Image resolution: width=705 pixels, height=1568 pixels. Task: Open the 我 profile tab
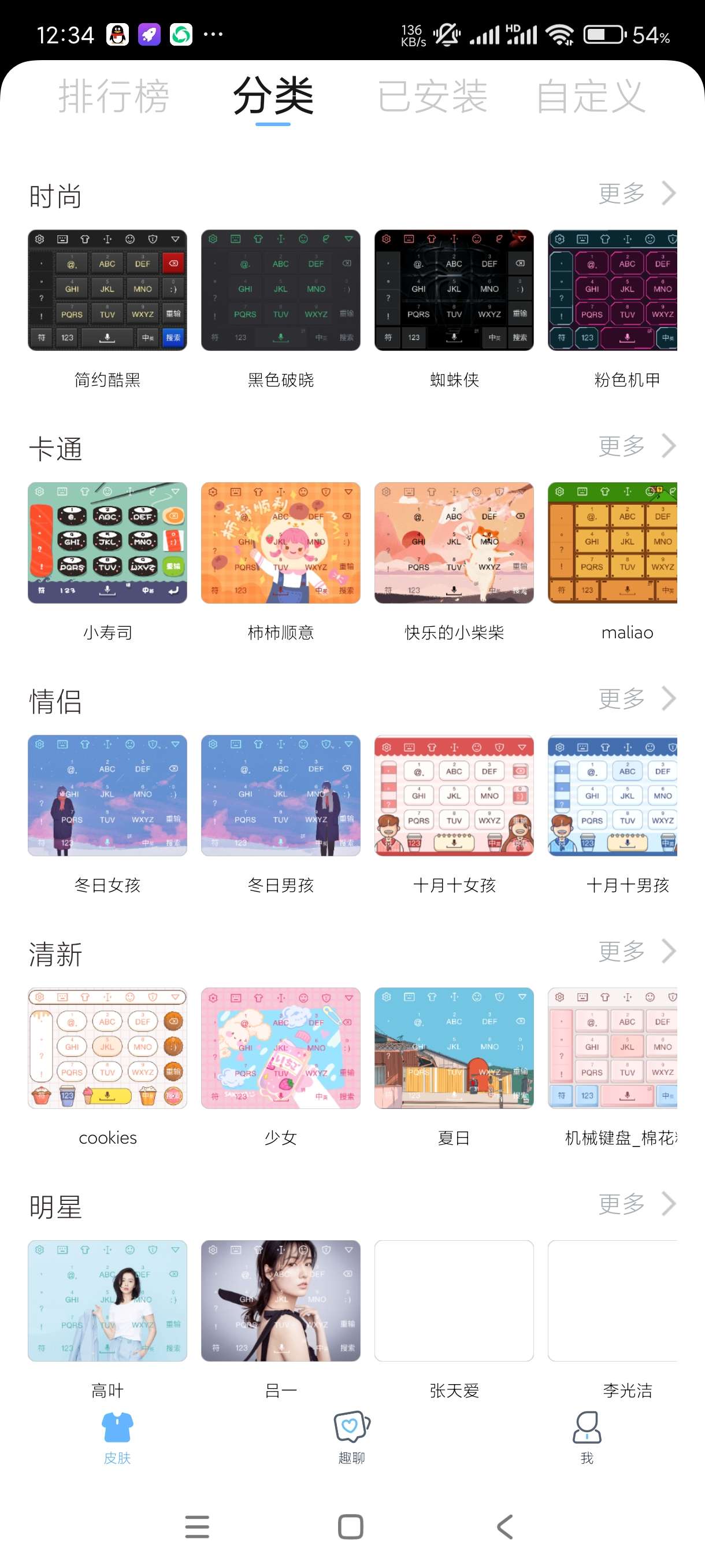click(x=587, y=1437)
